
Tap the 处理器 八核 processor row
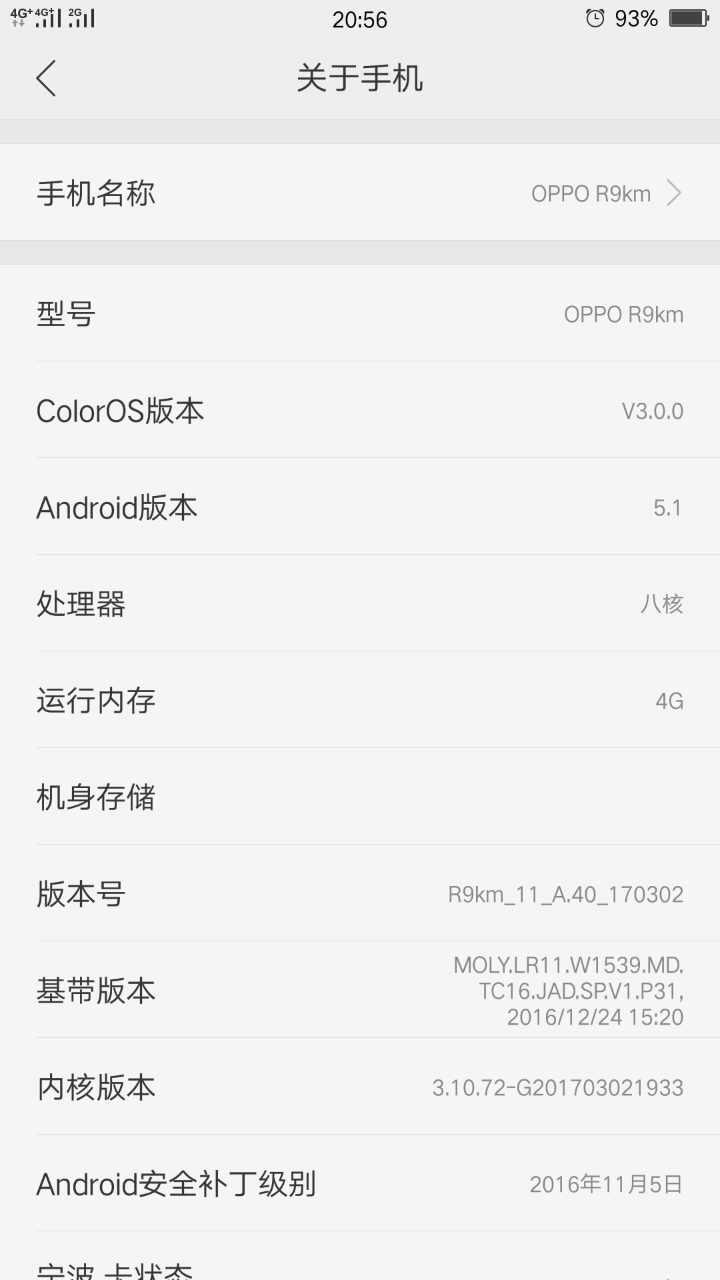360,604
